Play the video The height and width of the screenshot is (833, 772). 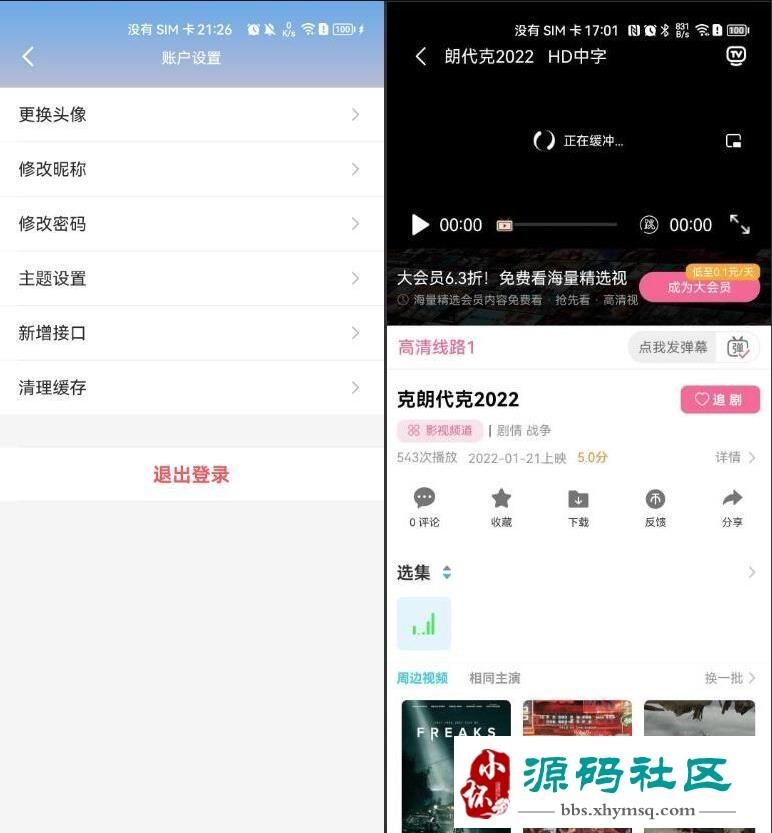pos(420,225)
